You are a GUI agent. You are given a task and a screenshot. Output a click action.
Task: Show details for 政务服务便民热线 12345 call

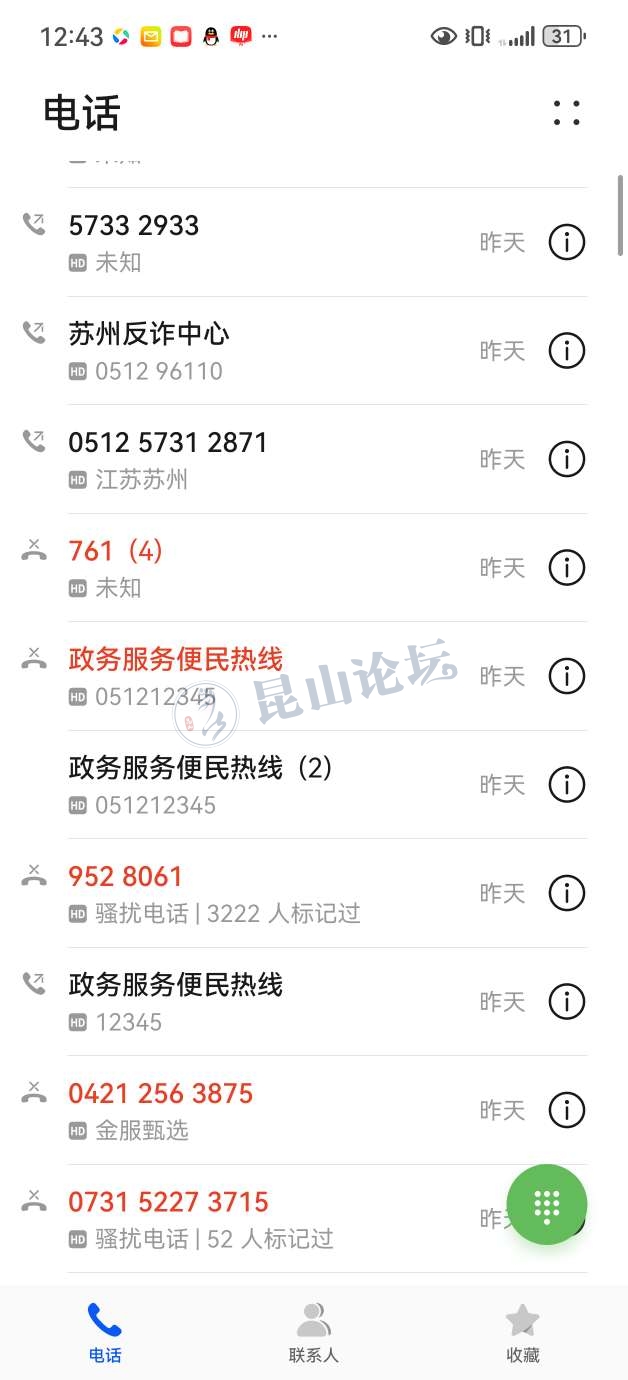pyautogui.click(x=566, y=1002)
